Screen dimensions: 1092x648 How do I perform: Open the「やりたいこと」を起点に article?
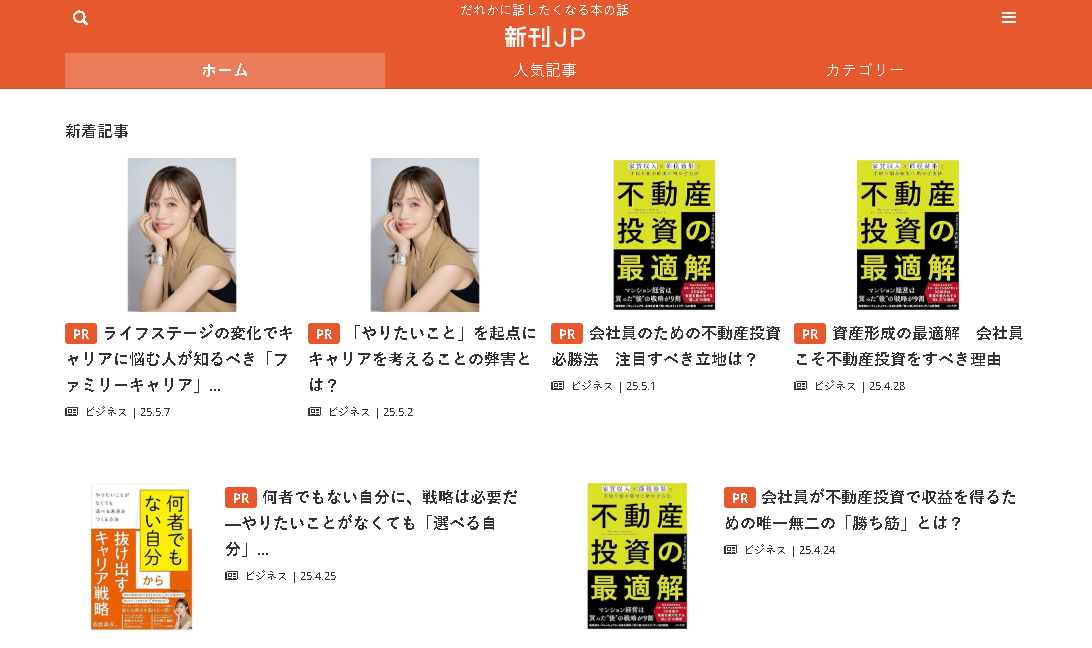[x=422, y=358]
